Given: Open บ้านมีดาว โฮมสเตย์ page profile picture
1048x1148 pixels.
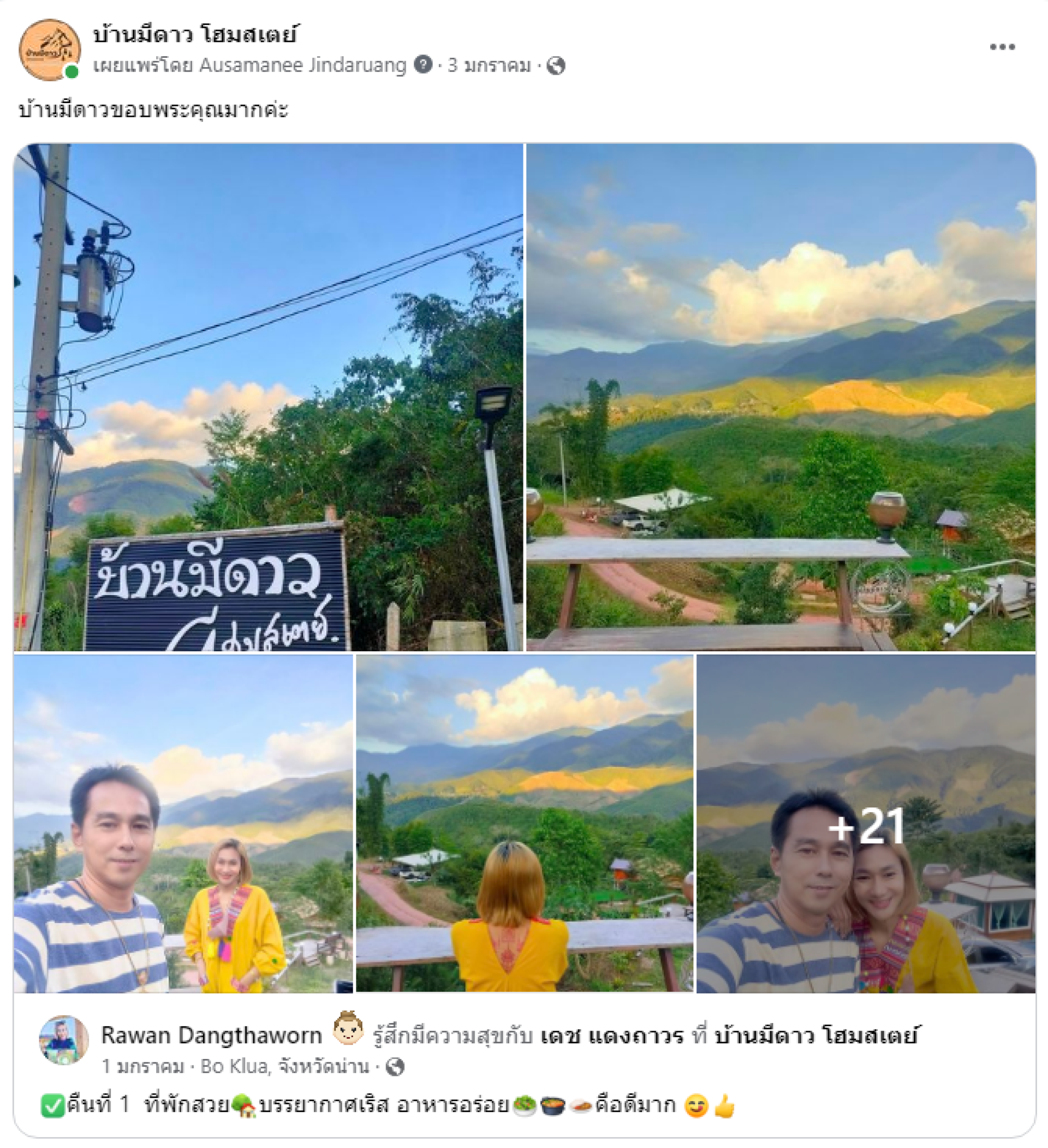Looking at the screenshot, I should [x=49, y=50].
